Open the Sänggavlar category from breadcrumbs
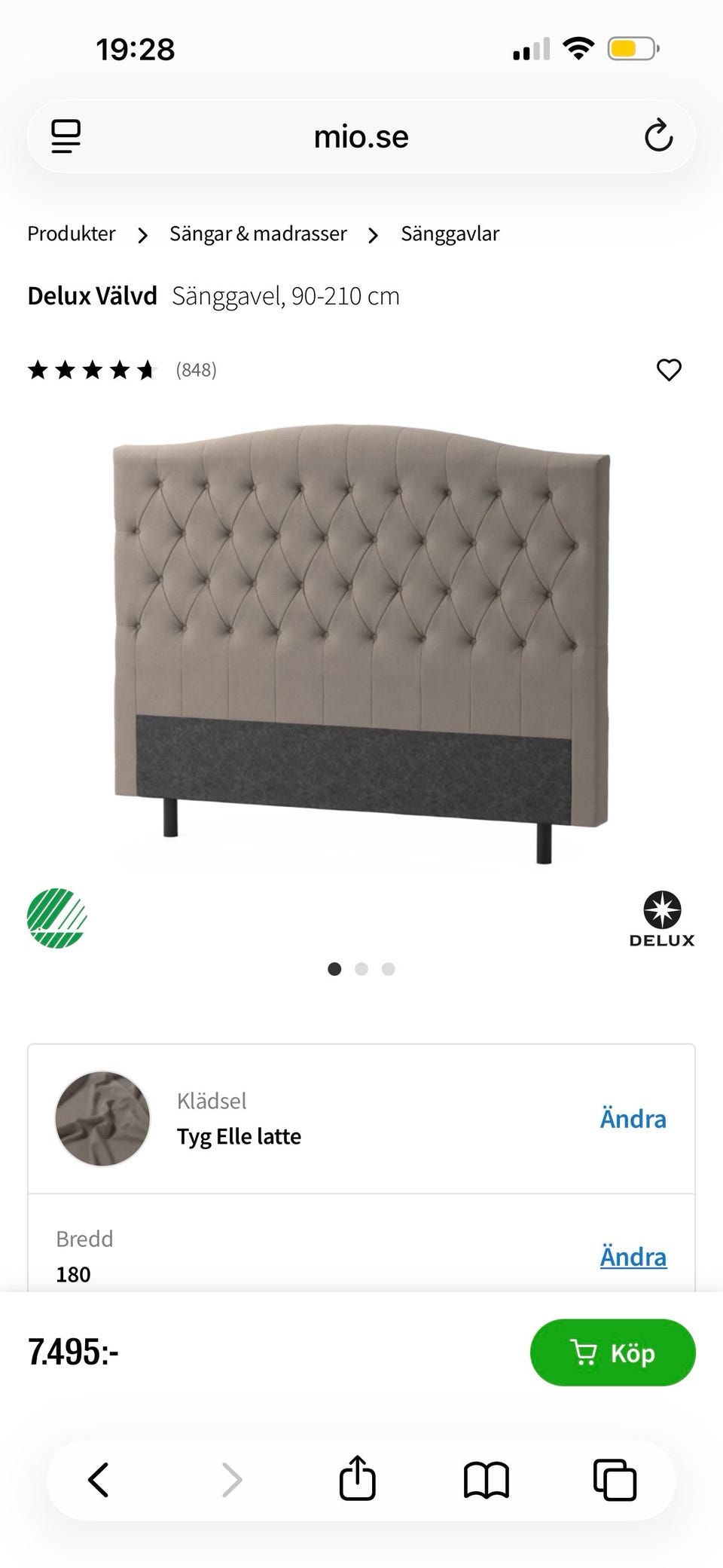Image resolution: width=723 pixels, height=1568 pixels. point(450,234)
